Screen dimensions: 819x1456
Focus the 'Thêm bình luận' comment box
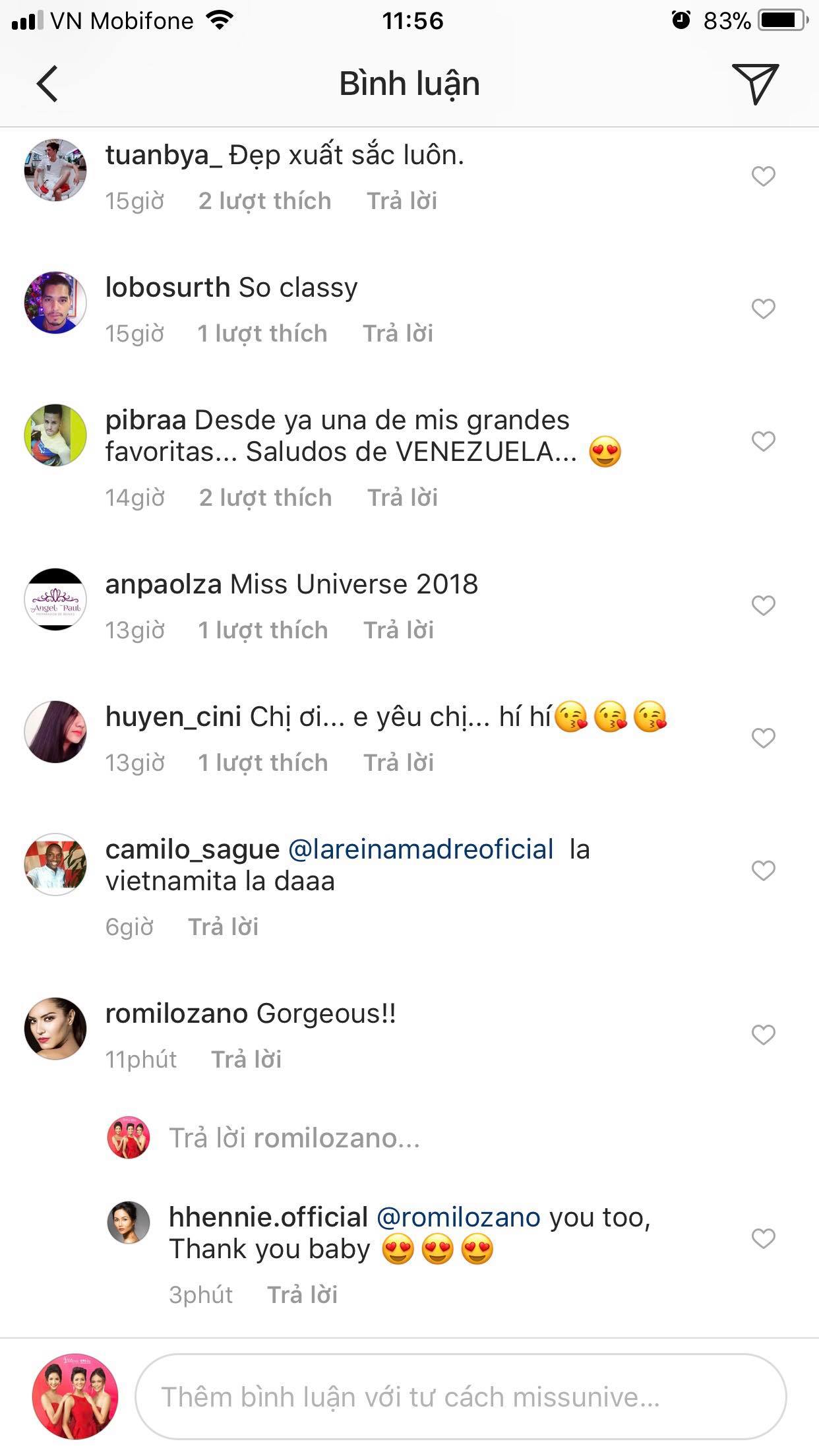pyautogui.click(x=460, y=1397)
